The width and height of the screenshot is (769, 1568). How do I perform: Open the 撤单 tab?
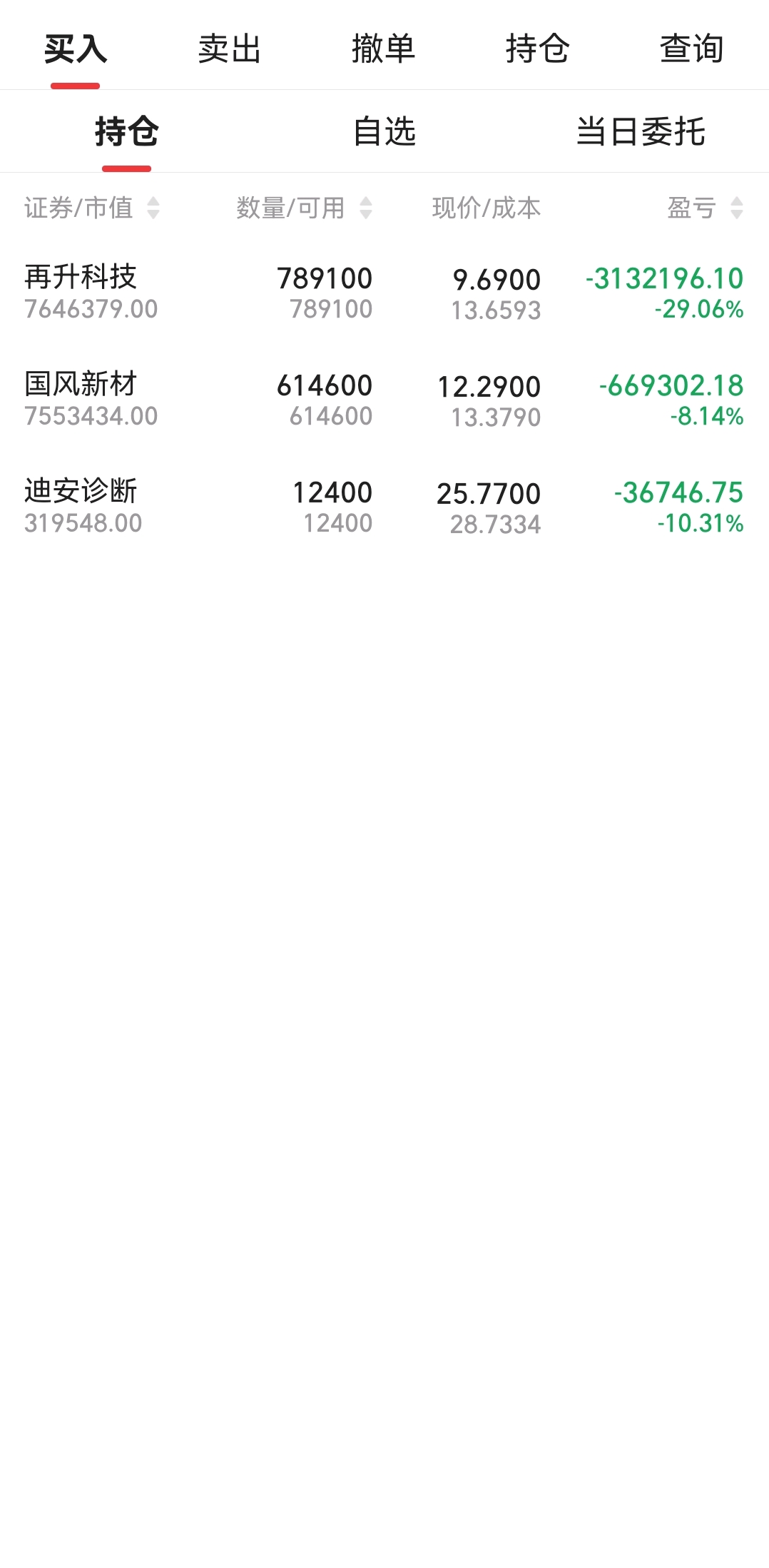(x=383, y=49)
